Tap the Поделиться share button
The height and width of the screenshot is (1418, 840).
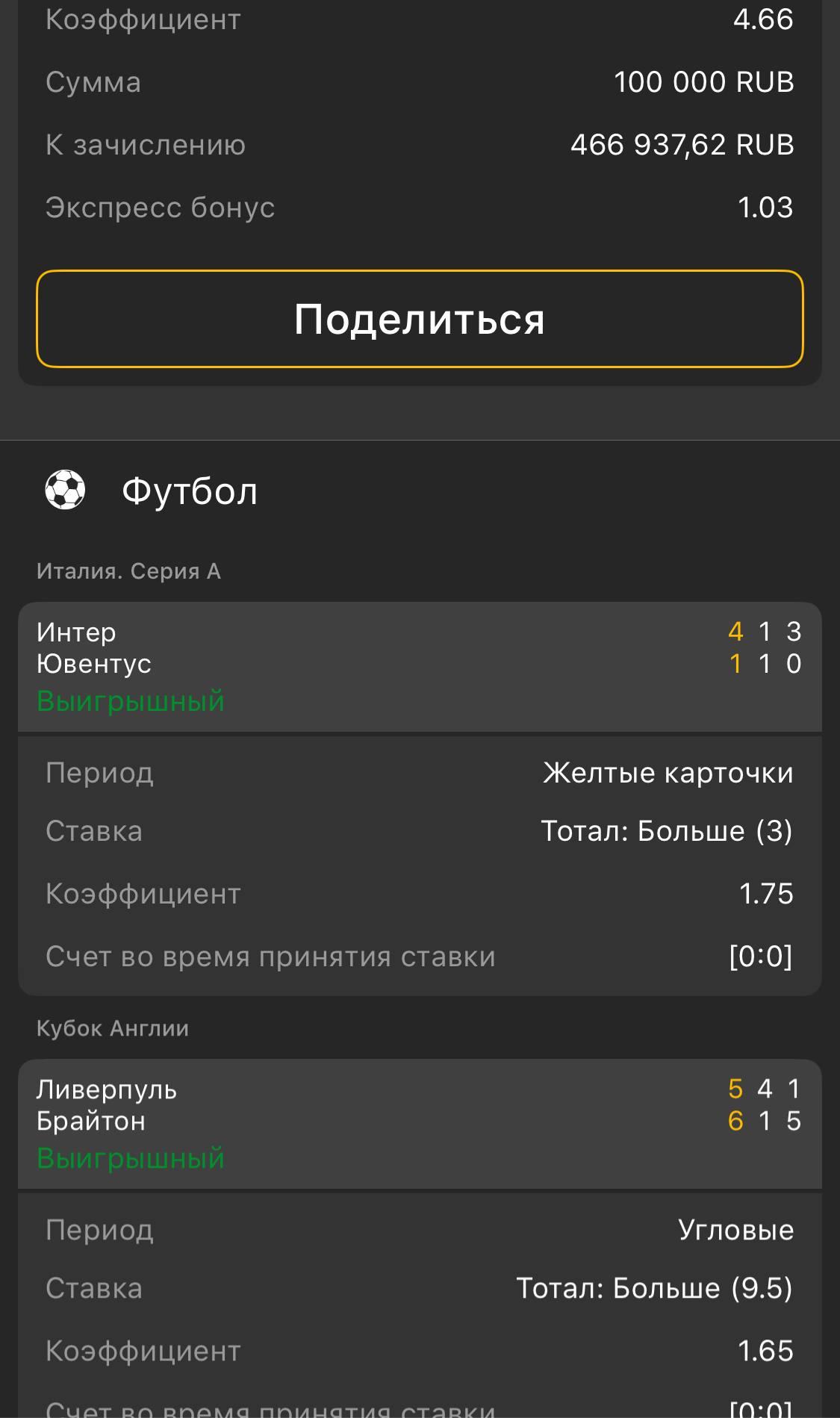click(x=420, y=319)
